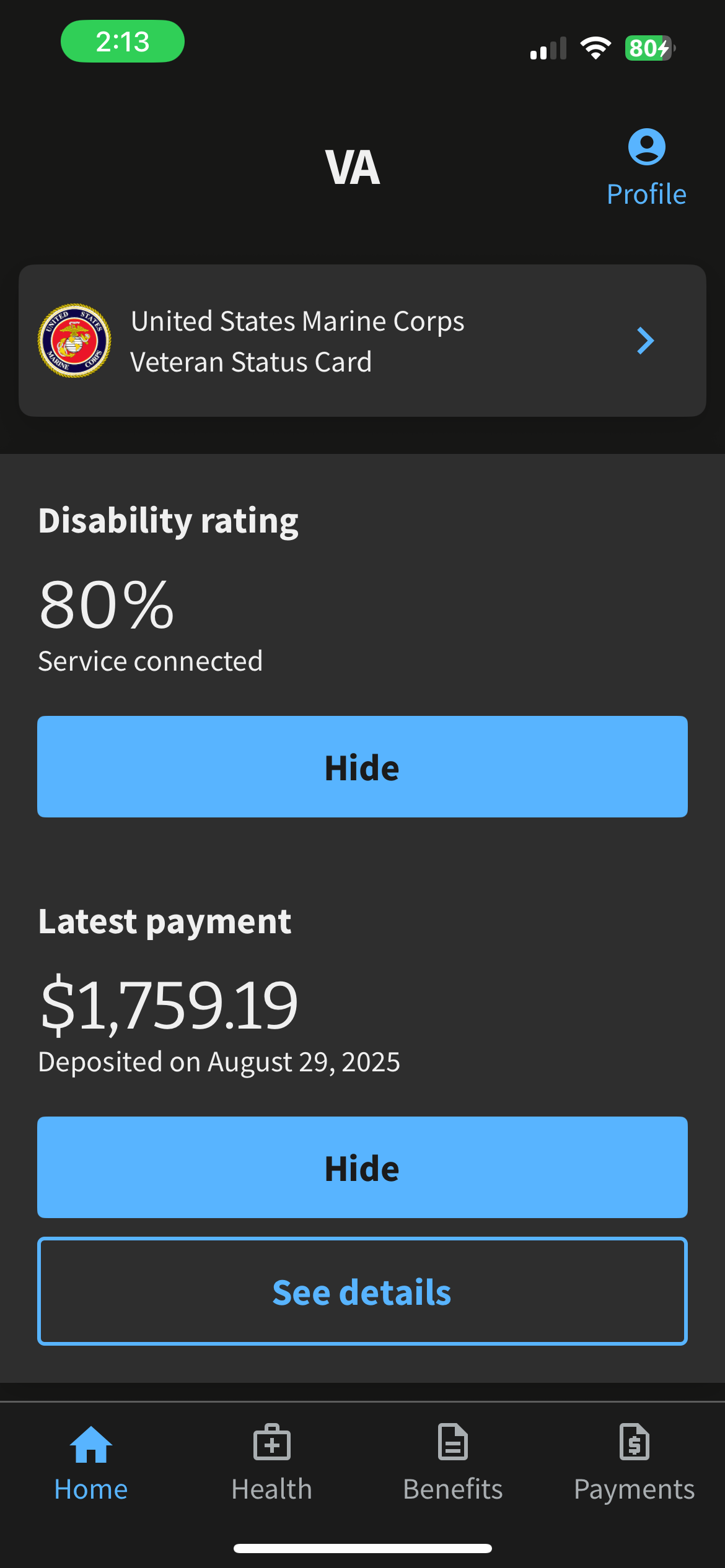Viewport: 725px width, 1568px height.
Task: Open the Marine Corps Veteran Status Card
Action: pyautogui.click(x=362, y=341)
